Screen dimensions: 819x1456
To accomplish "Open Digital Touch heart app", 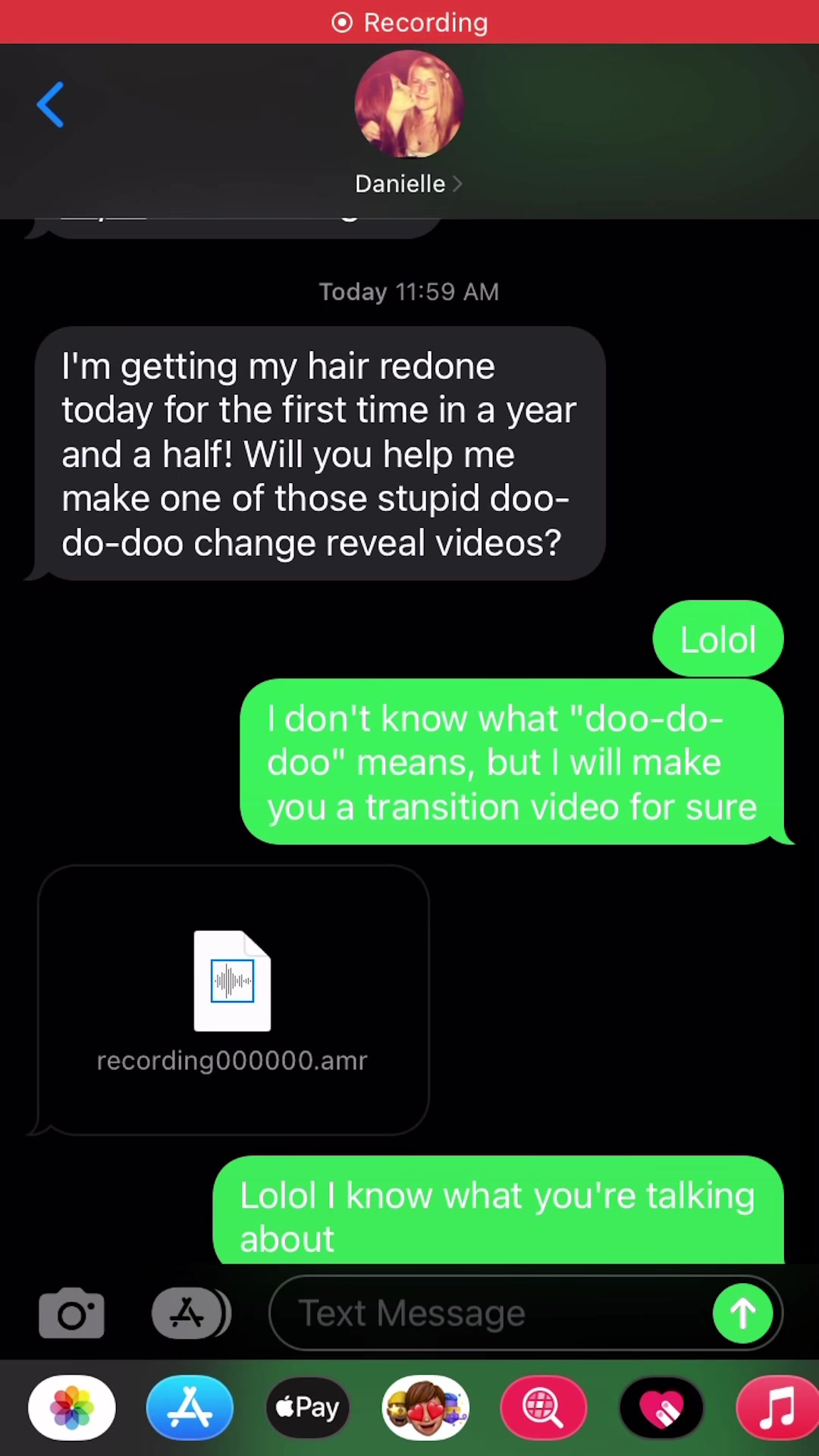I will click(x=661, y=1407).
